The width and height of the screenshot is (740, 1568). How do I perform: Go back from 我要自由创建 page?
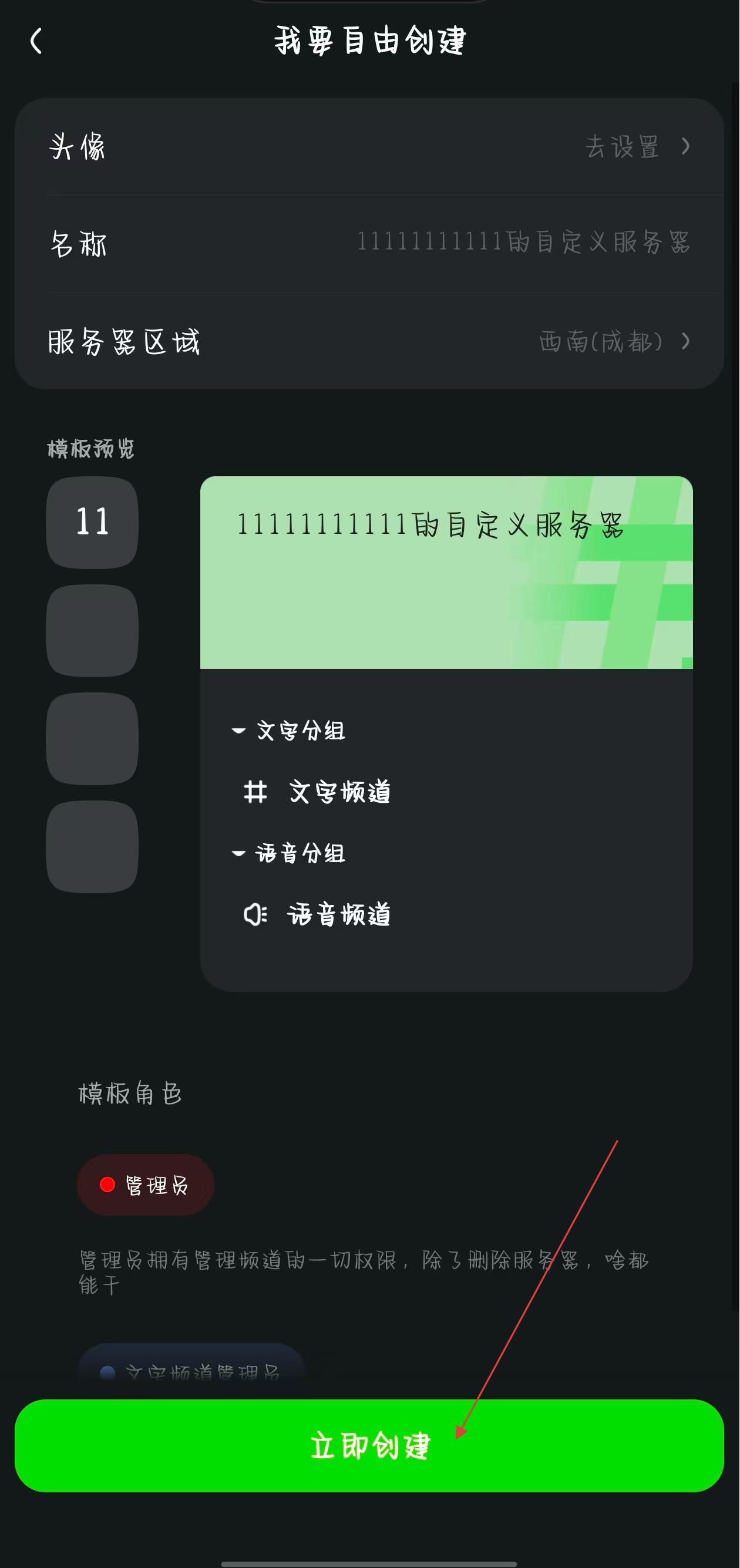tap(36, 41)
